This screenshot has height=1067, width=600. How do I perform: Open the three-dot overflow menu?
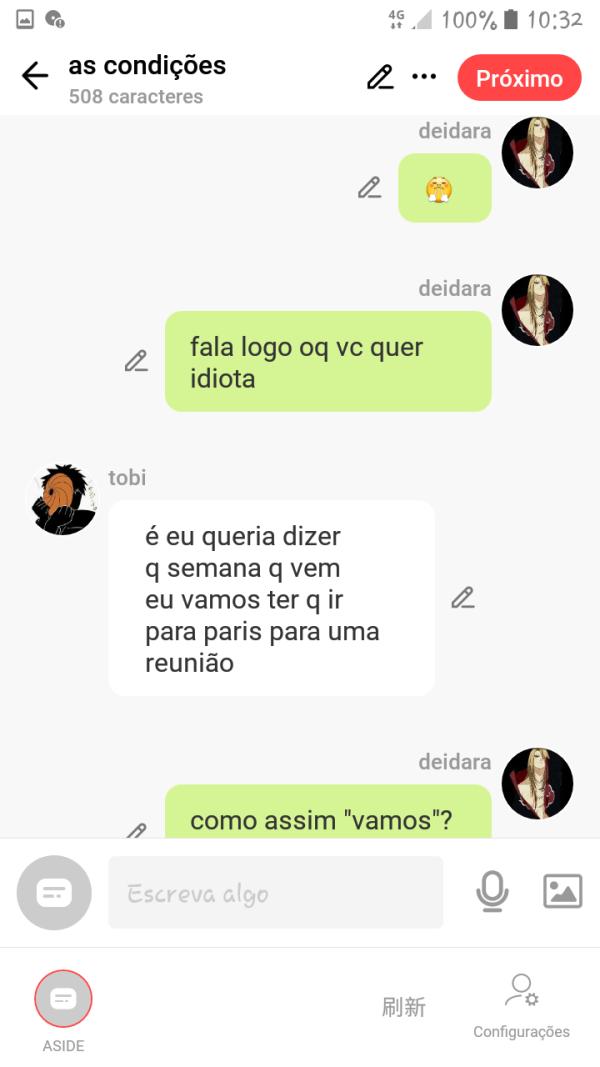424,77
